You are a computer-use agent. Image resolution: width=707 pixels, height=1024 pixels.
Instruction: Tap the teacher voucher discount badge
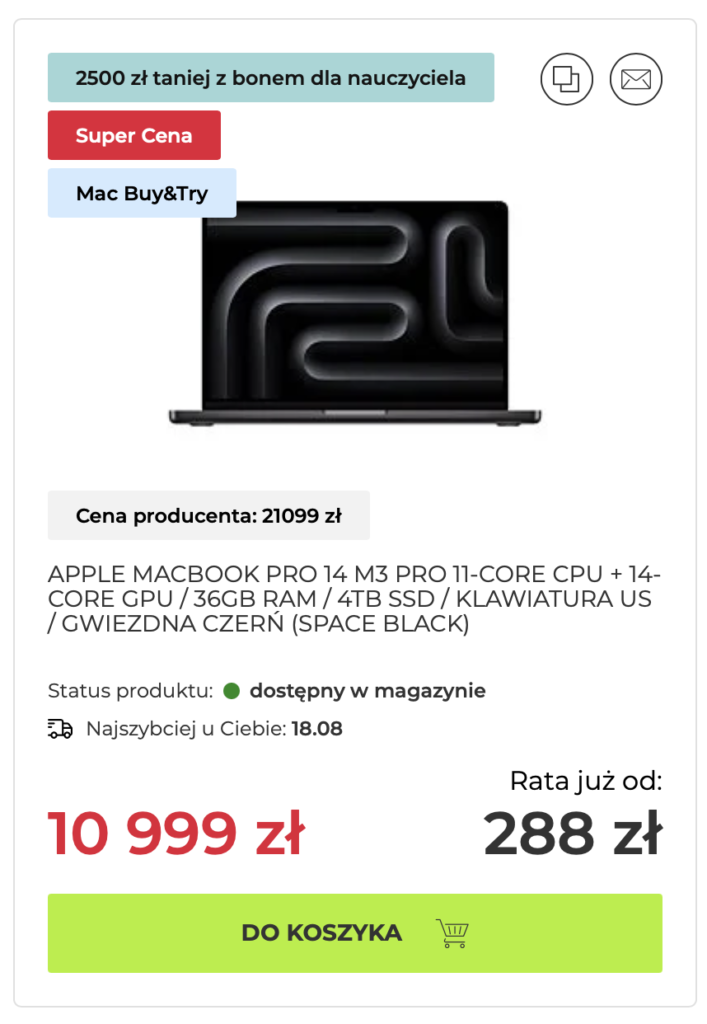tap(271, 78)
